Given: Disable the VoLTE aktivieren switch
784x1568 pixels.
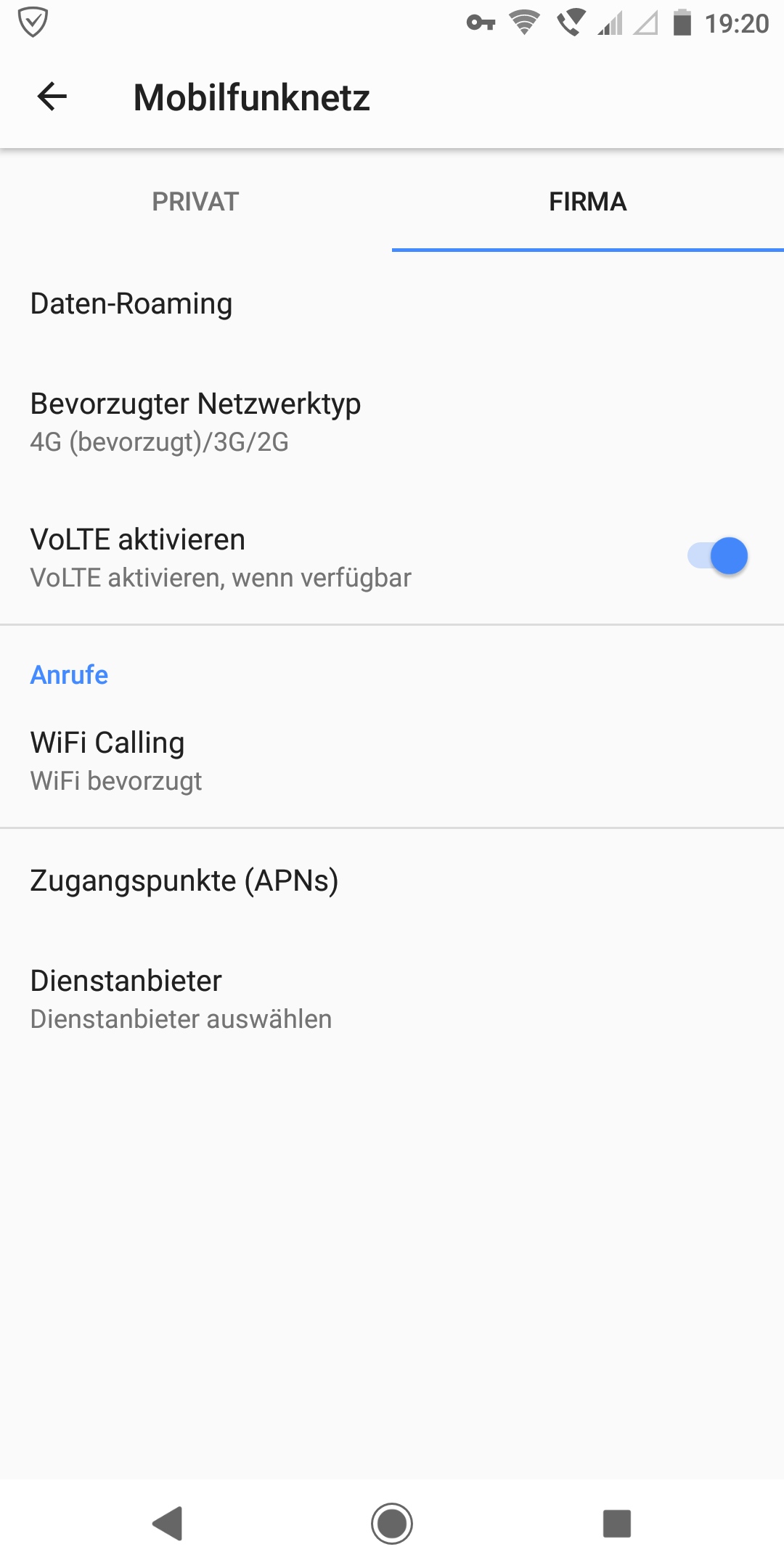Looking at the screenshot, I should 717,557.
